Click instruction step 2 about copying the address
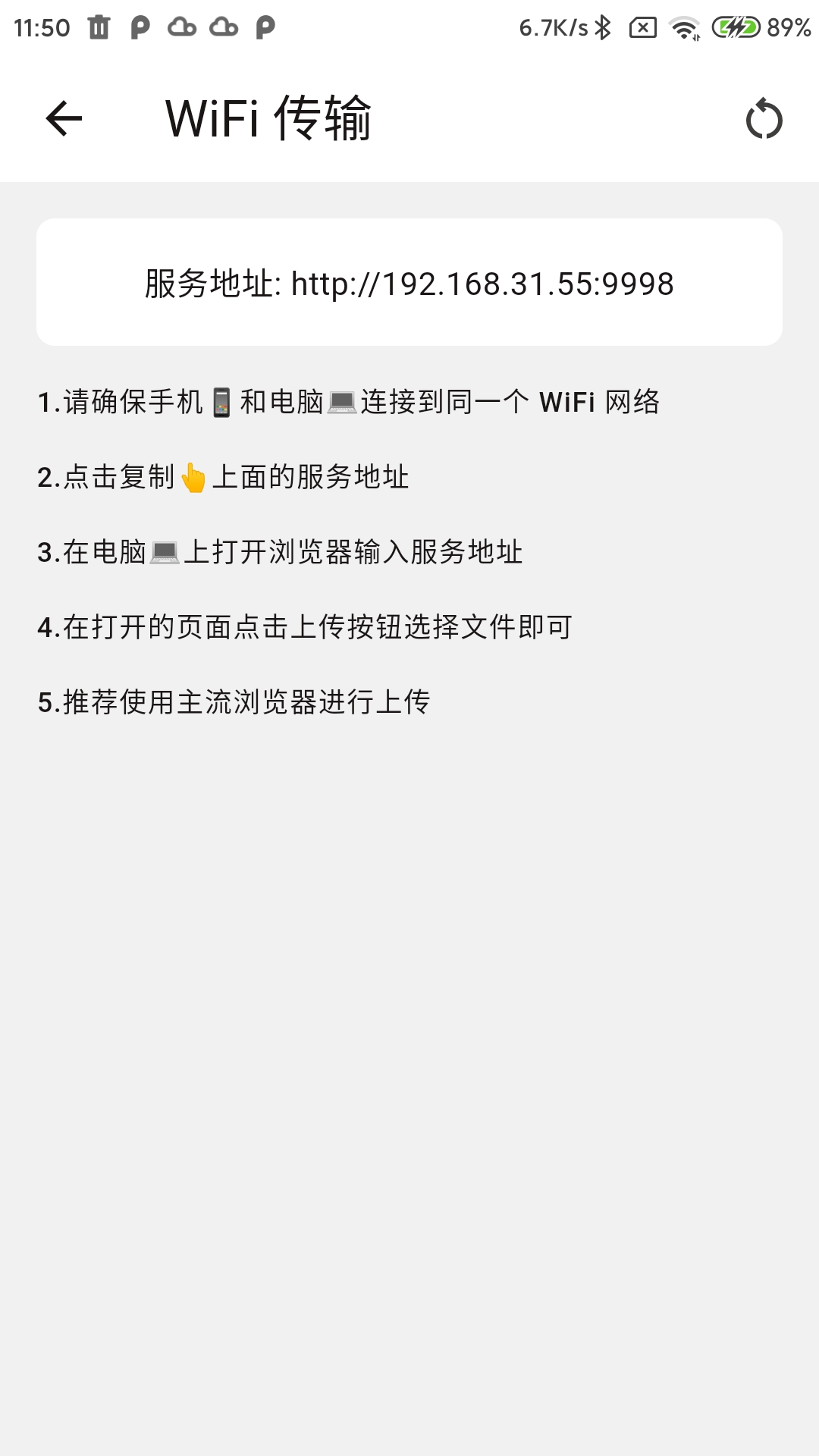Image resolution: width=819 pixels, height=1456 pixels. point(224,476)
